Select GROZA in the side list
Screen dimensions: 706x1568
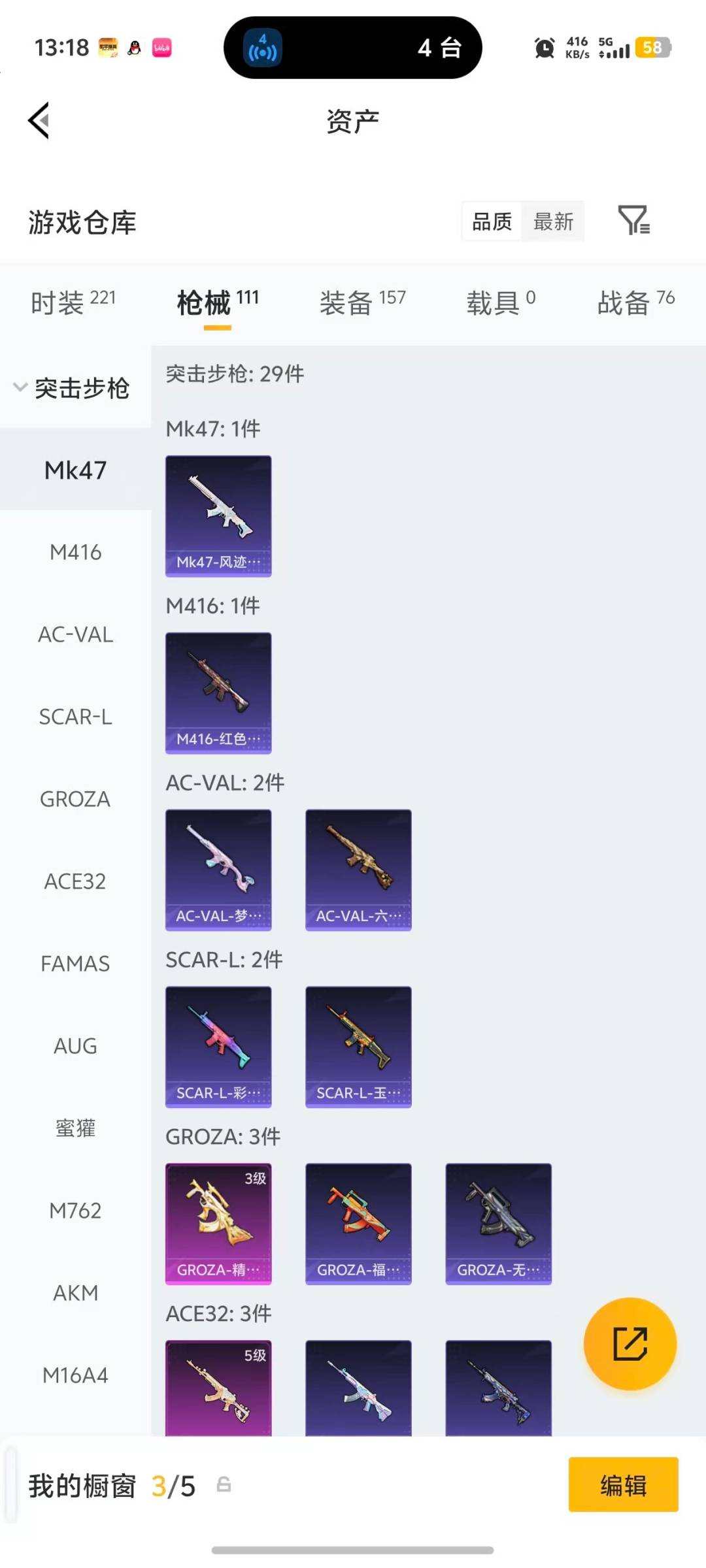click(75, 799)
